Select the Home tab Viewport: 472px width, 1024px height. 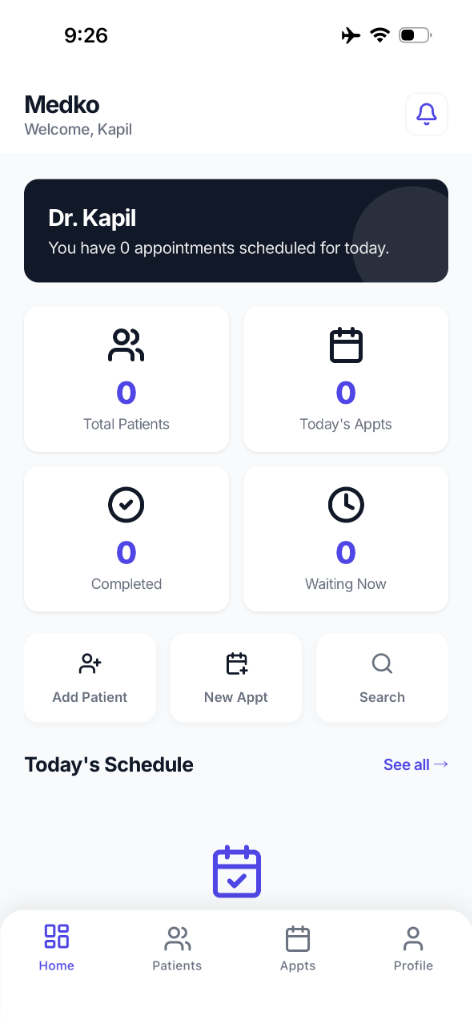[x=56, y=948]
